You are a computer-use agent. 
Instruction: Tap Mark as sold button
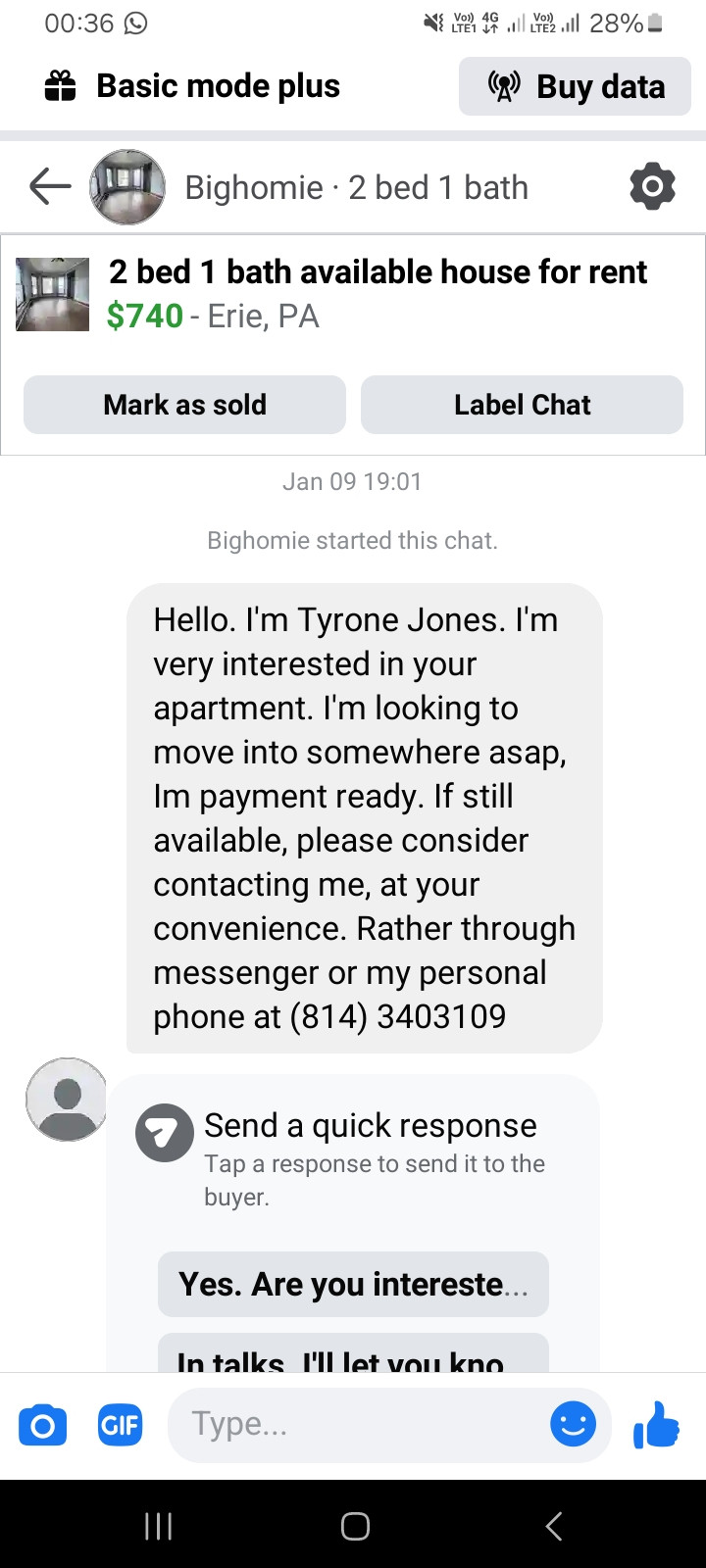(x=184, y=405)
